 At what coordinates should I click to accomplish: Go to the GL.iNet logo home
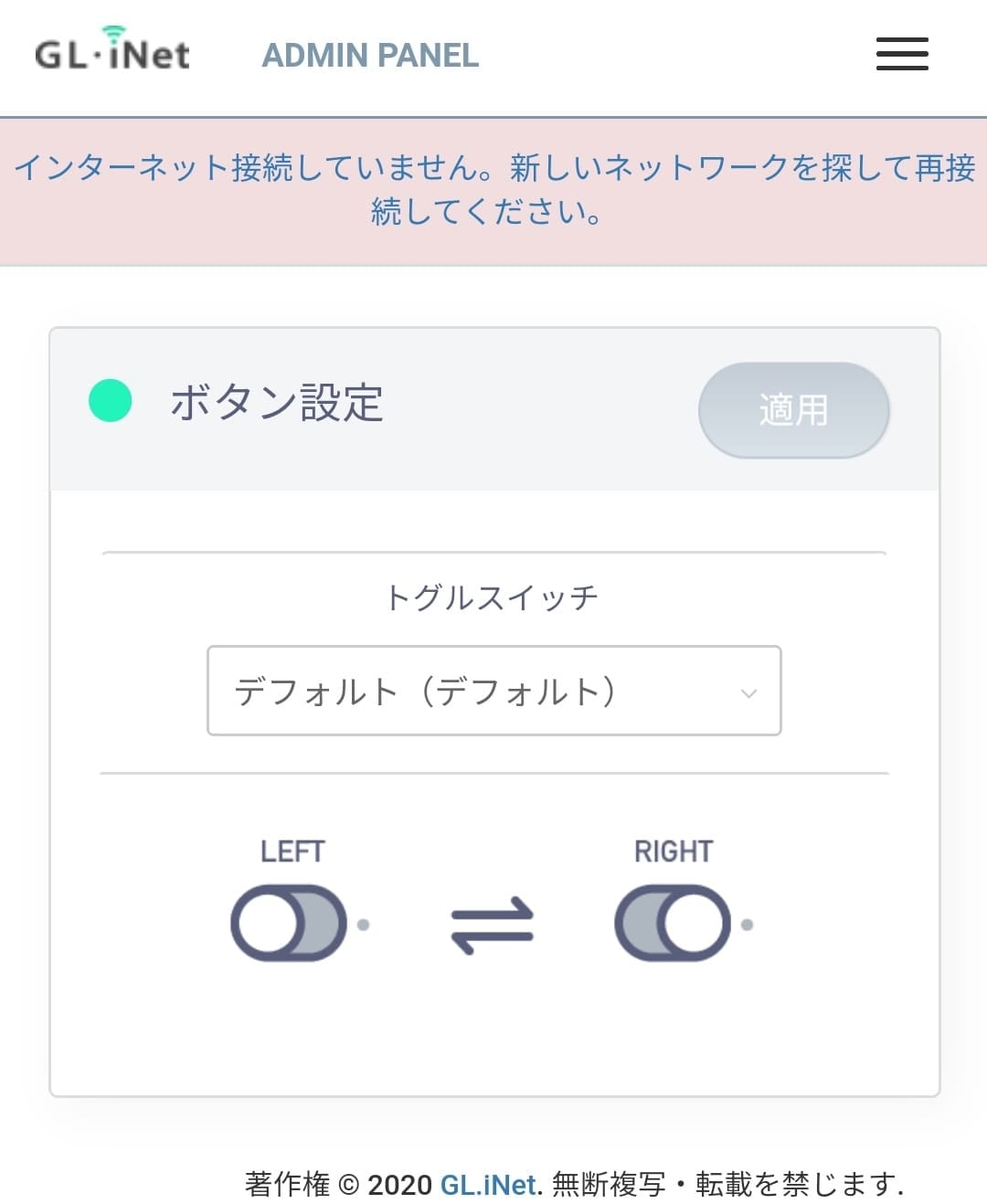pyautogui.click(x=112, y=52)
